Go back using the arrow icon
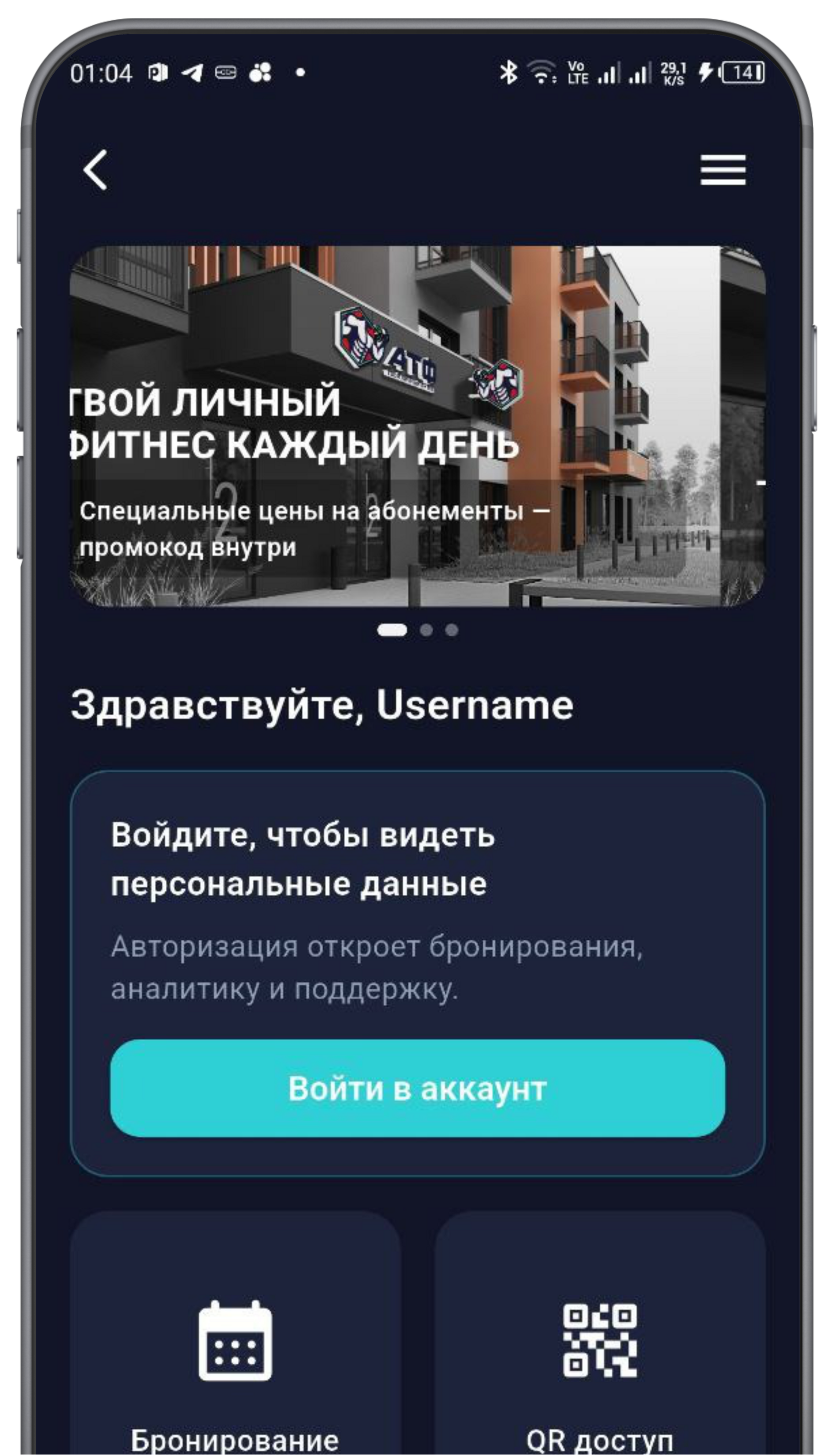 [95, 170]
